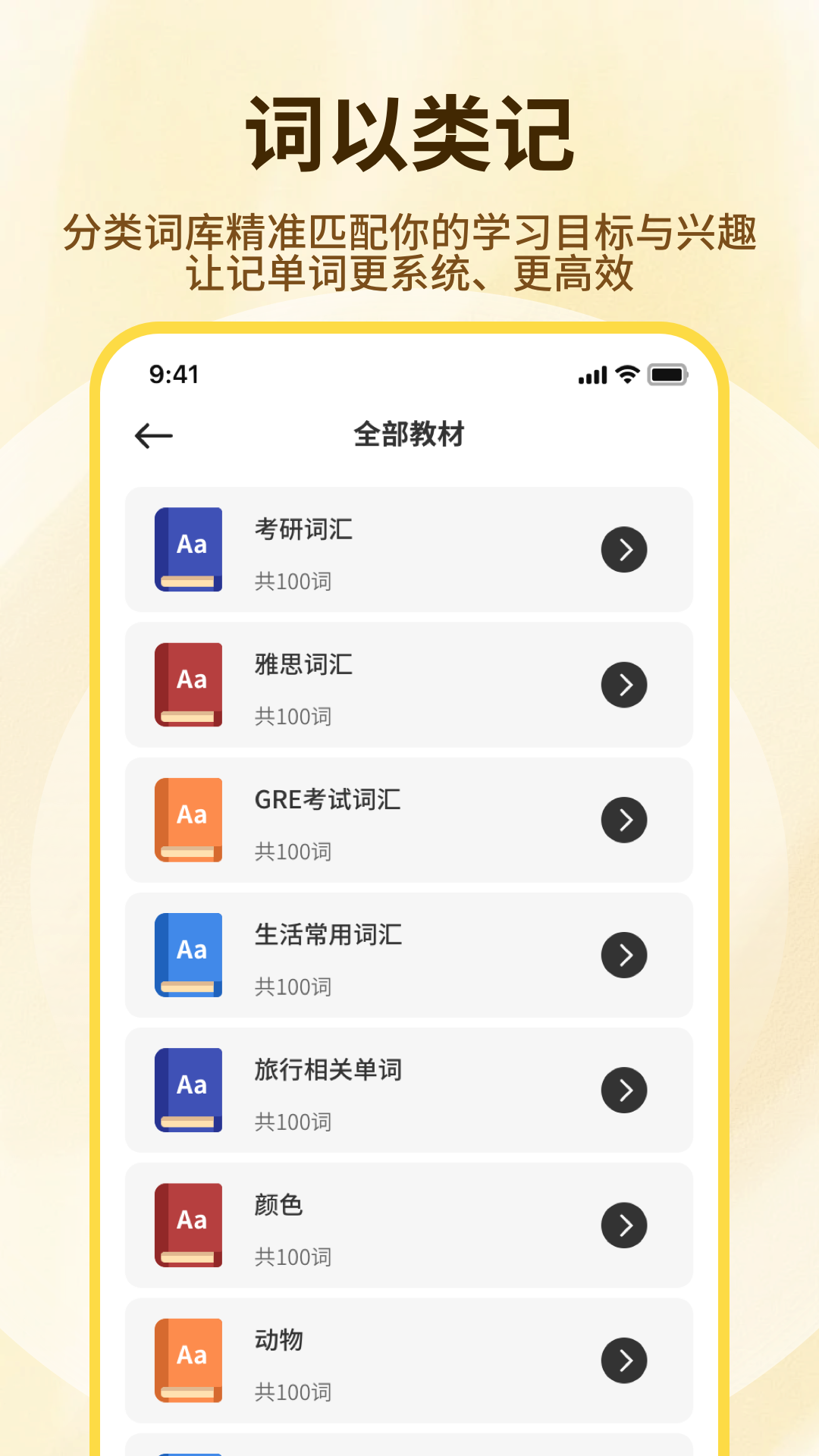The height and width of the screenshot is (1456, 819).
Task: Open the 生活常用词汇 wordbook entry
Action: click(x=624, y=954)
